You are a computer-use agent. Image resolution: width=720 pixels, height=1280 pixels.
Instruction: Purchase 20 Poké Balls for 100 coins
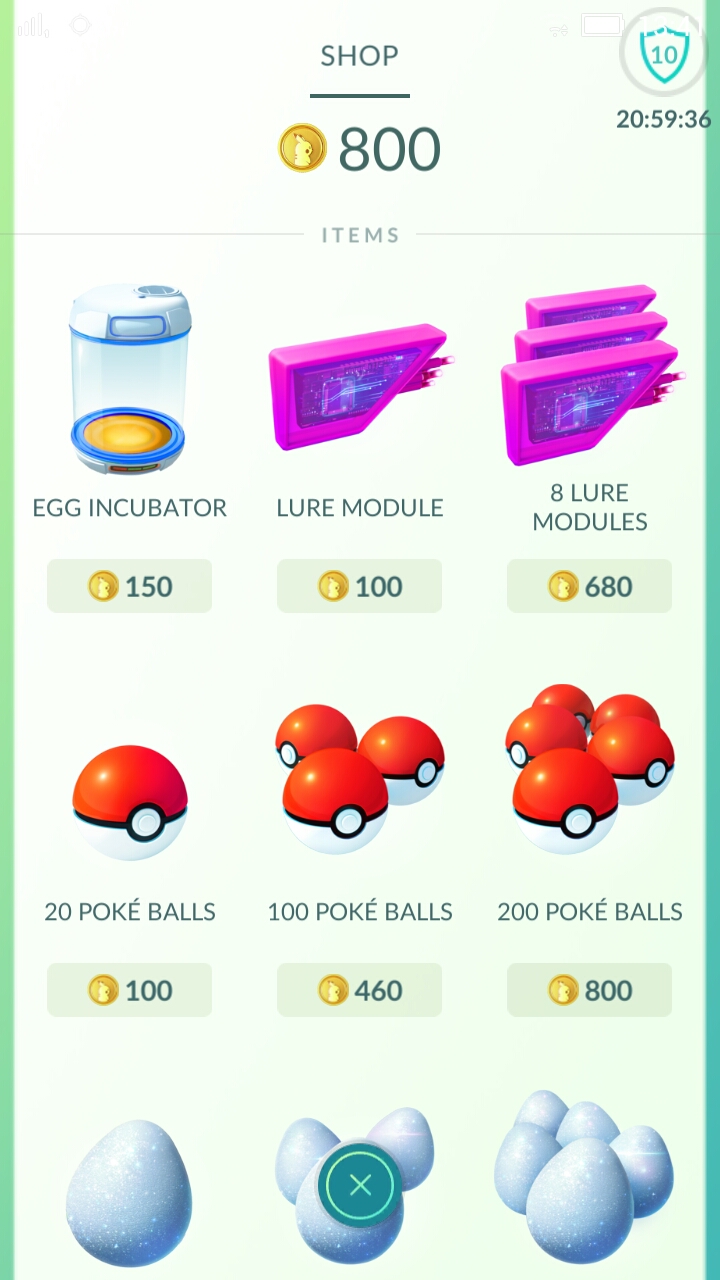coord(129,990)
